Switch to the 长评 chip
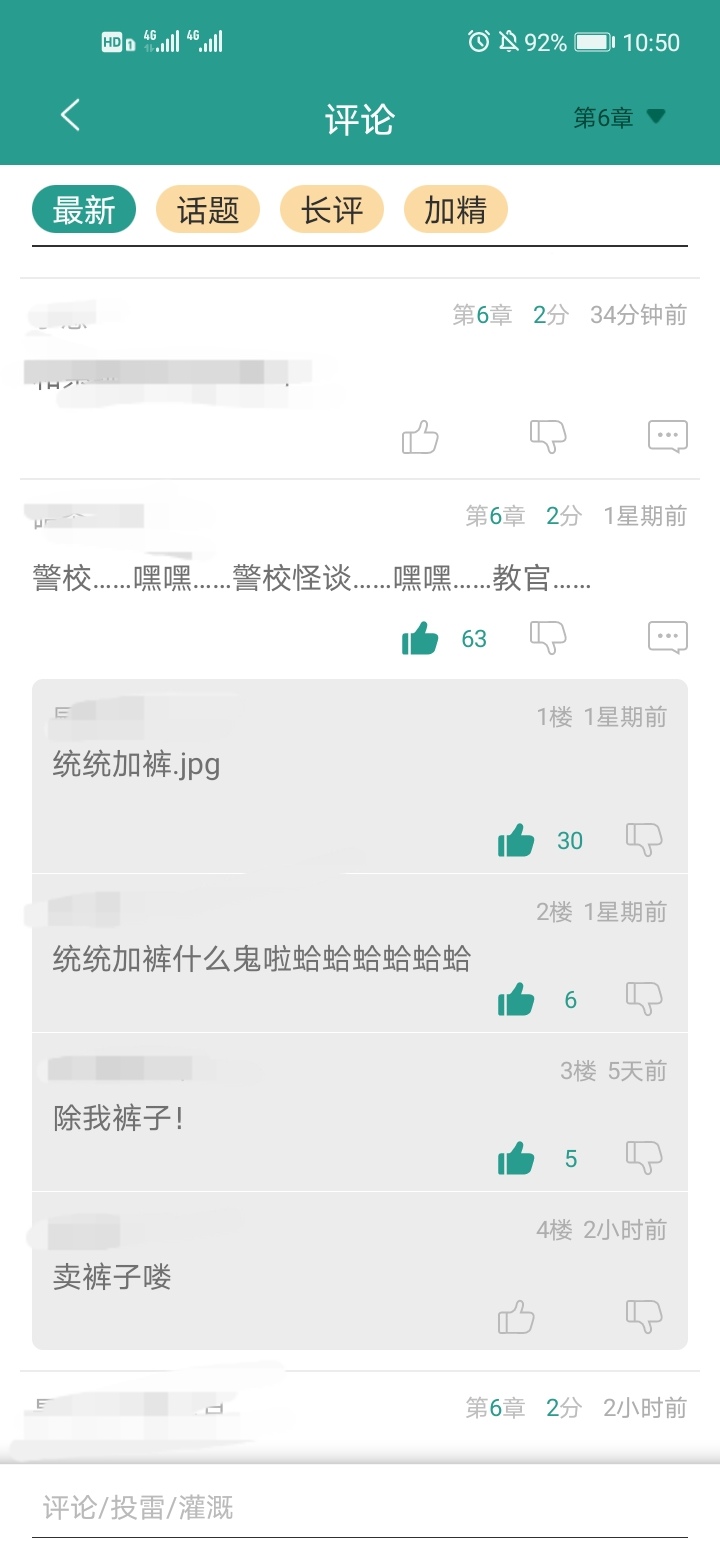This screenshot has width=720, height=1560. coord(332,210)
